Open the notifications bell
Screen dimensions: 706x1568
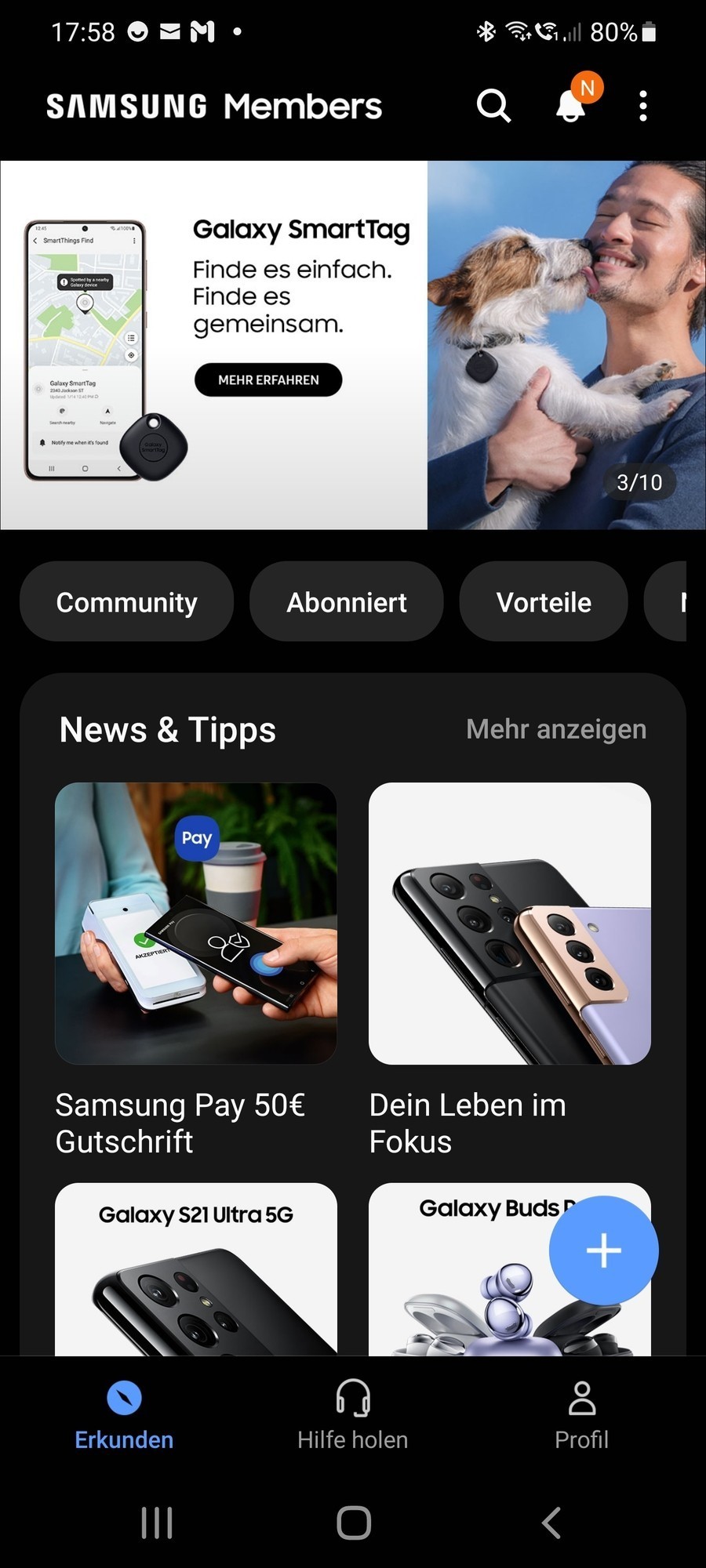coord(572,106)
